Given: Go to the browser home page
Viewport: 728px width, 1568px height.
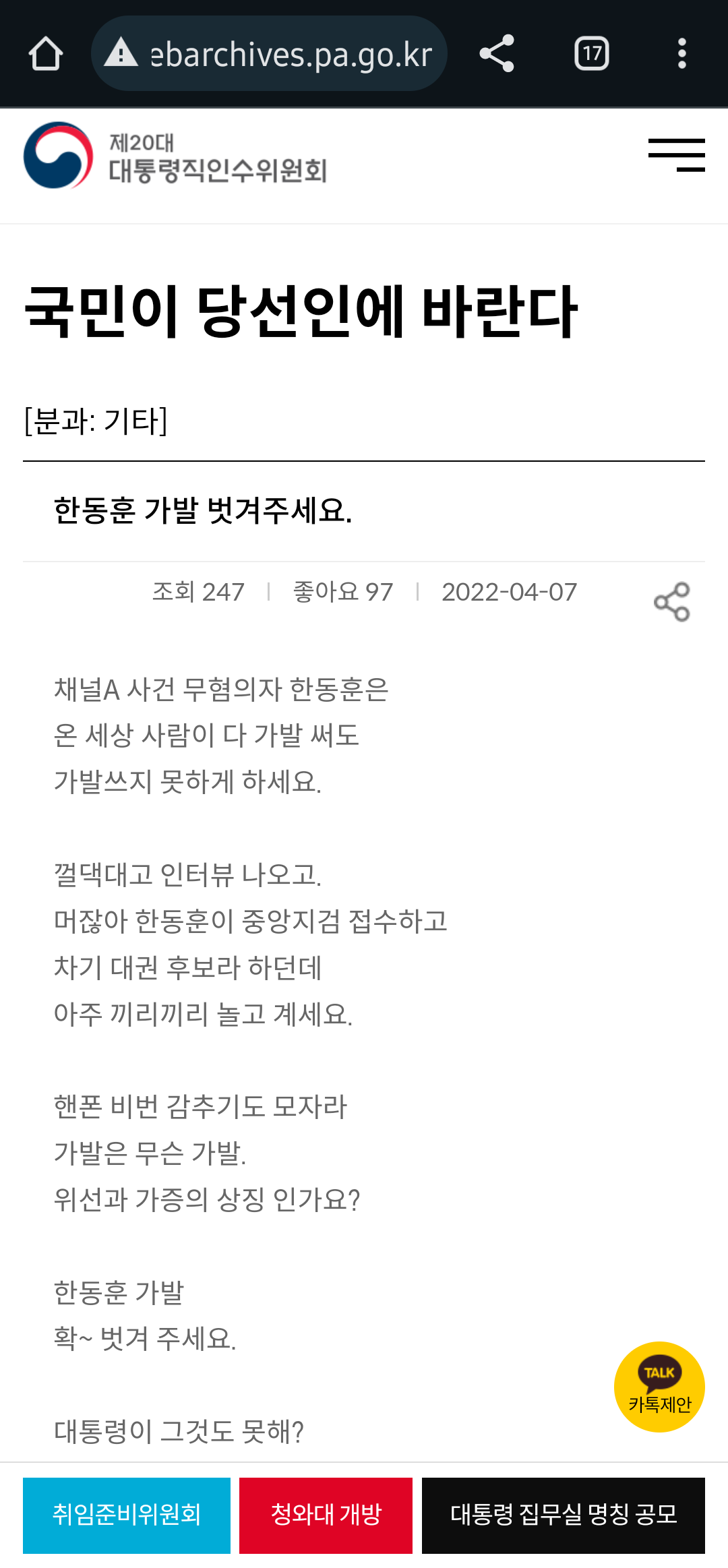Looking at the screenshot, I should 46,54.
